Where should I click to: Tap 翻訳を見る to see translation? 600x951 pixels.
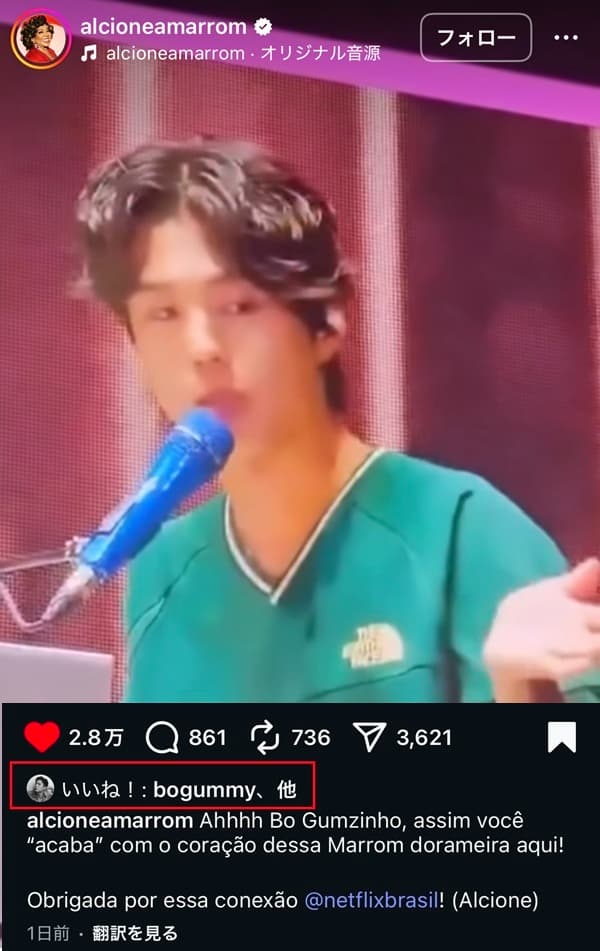134,933
